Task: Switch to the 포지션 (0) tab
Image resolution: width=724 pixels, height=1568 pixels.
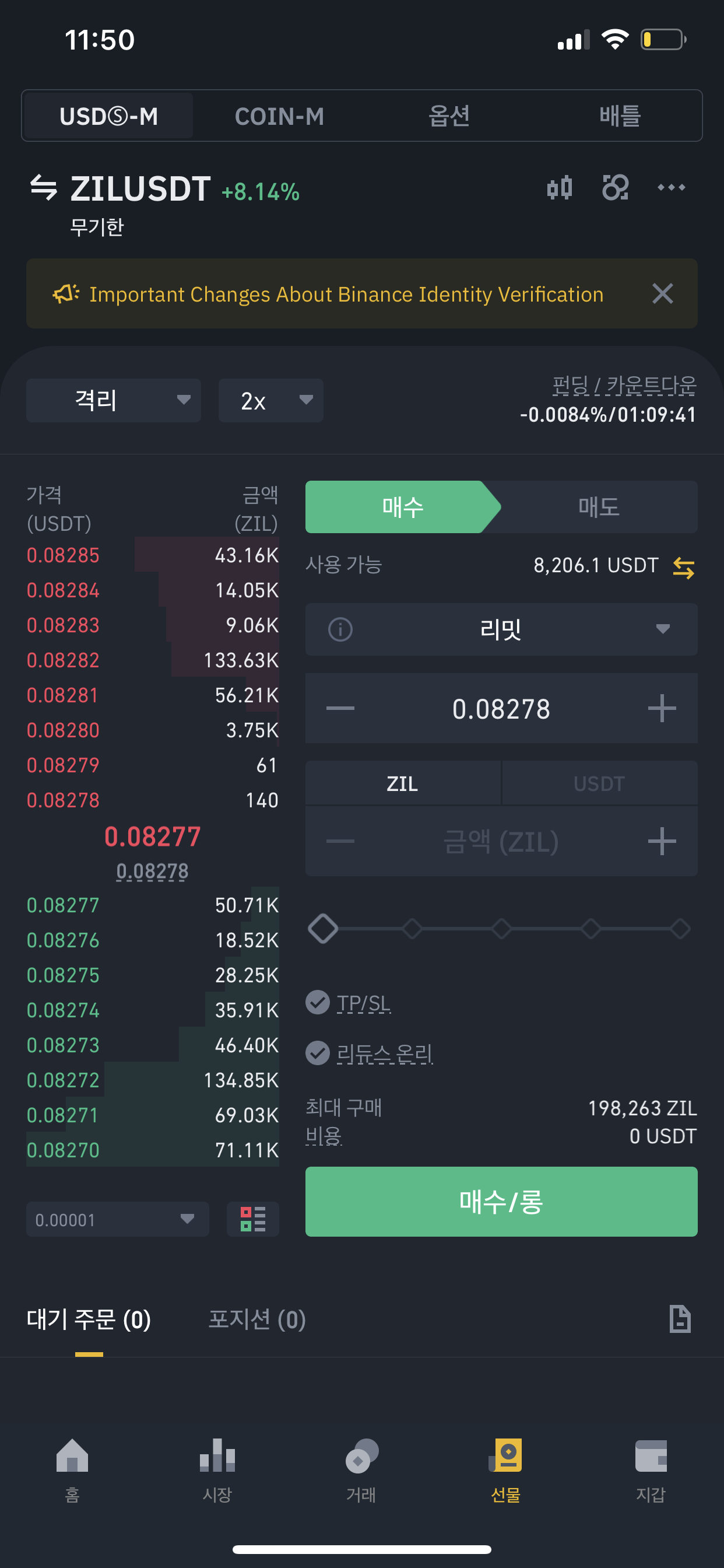Action: click(x=257, y=1319)
